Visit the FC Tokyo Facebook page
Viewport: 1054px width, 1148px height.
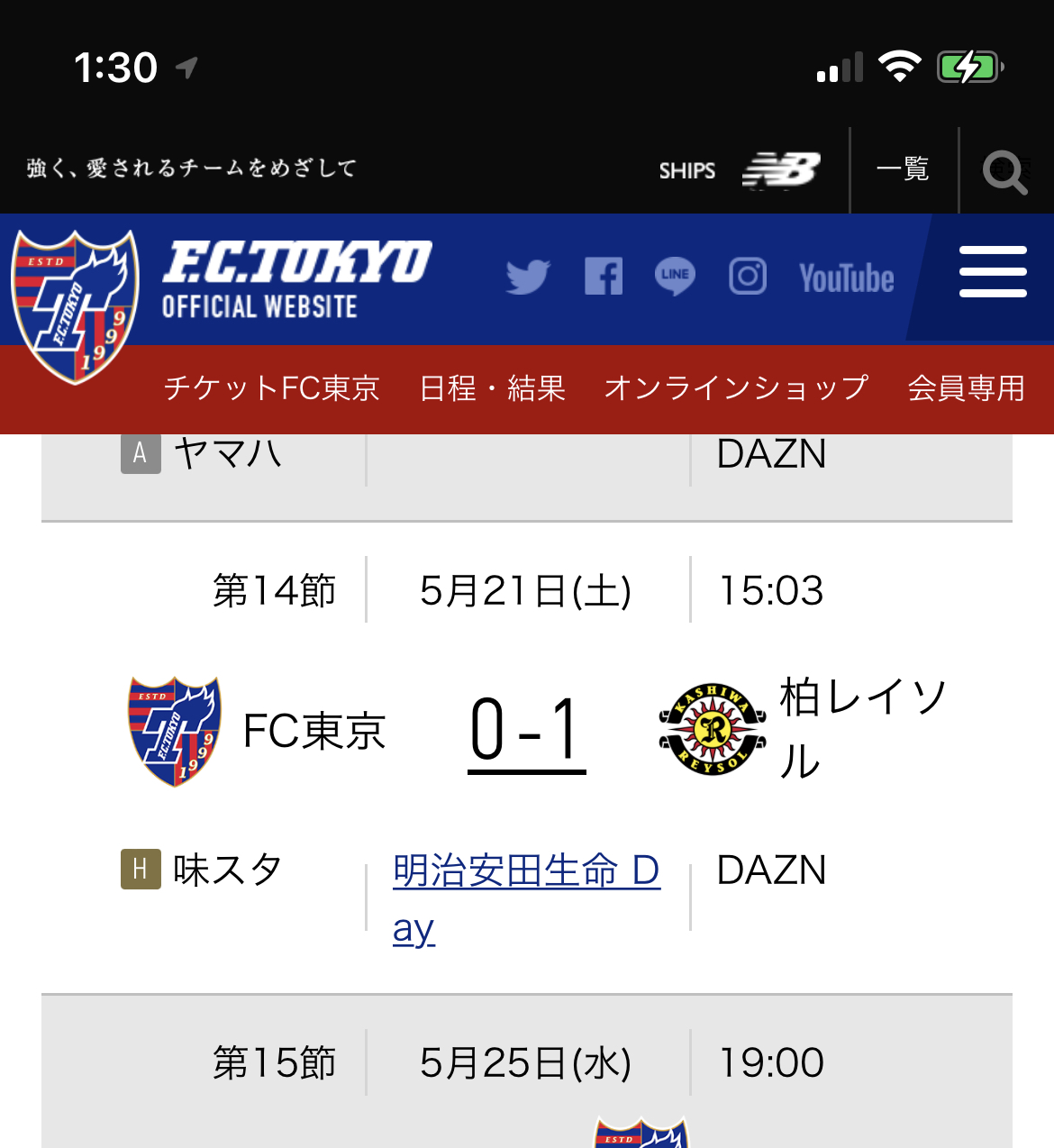point(604,277)
